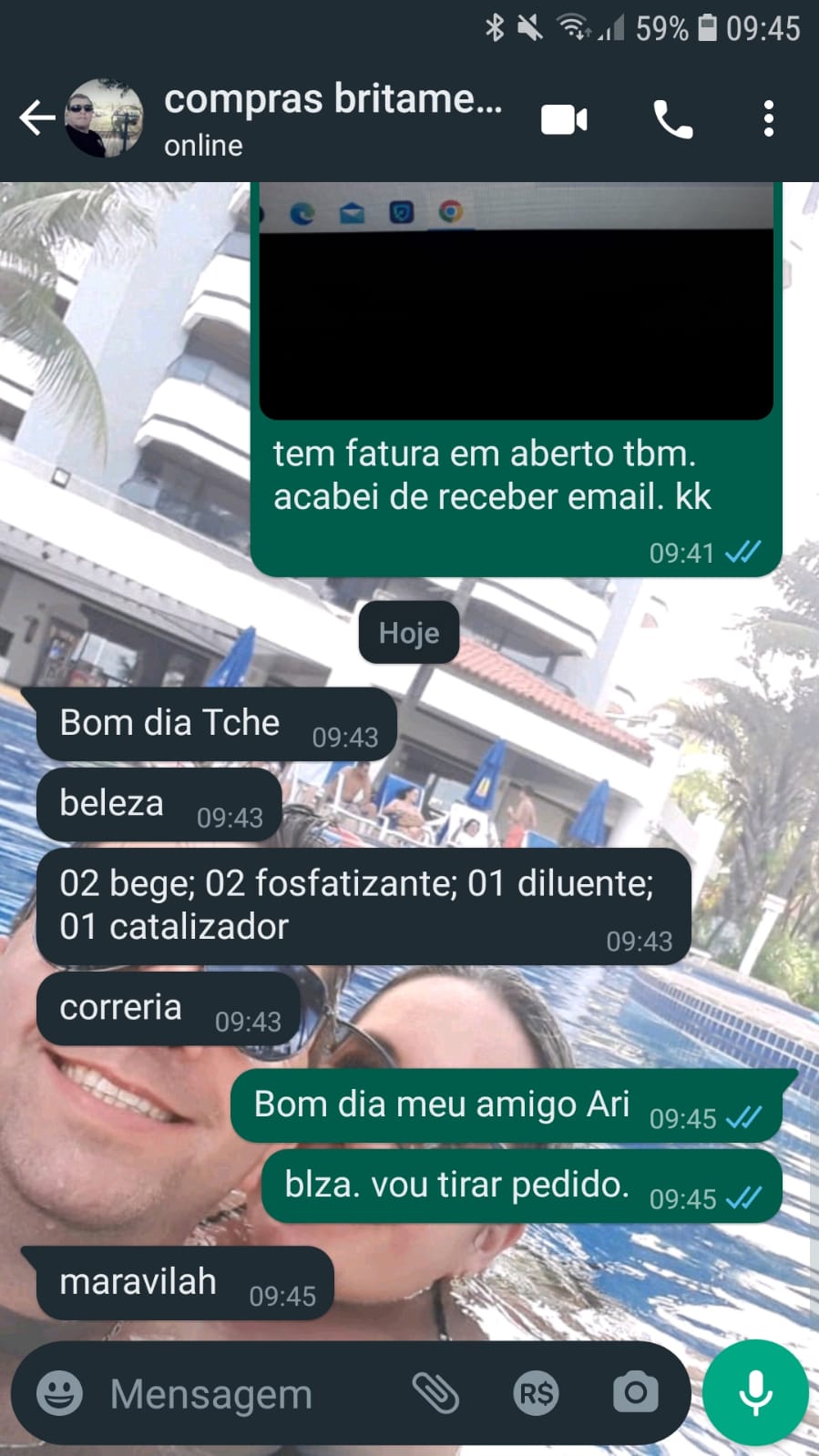
Task: Open the contact's profile photo
Action: coord(105,118)
